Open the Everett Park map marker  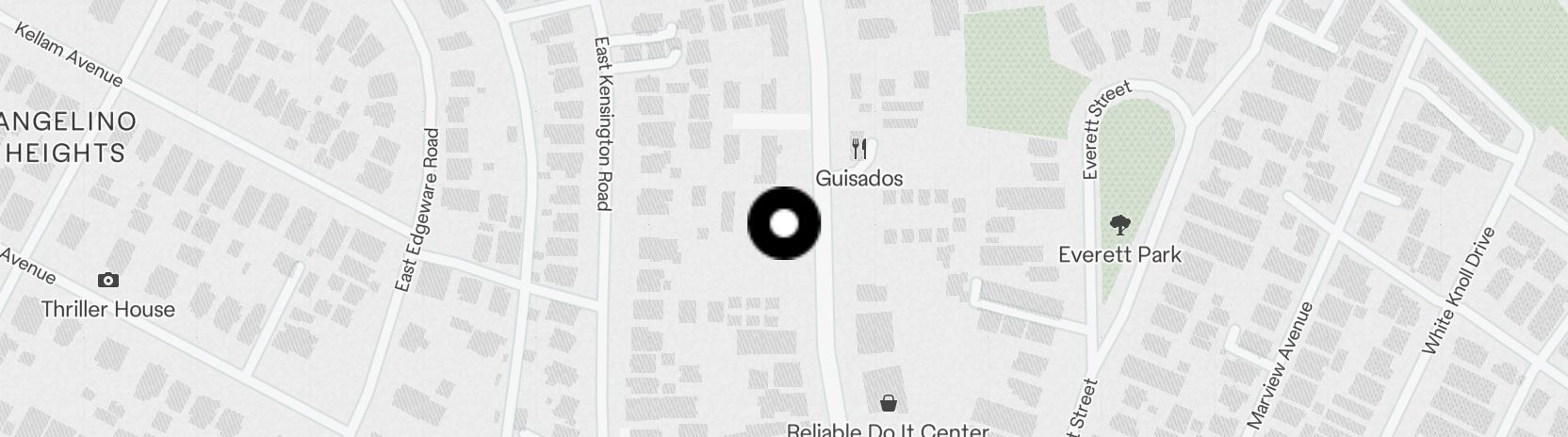coord(1119,226)
